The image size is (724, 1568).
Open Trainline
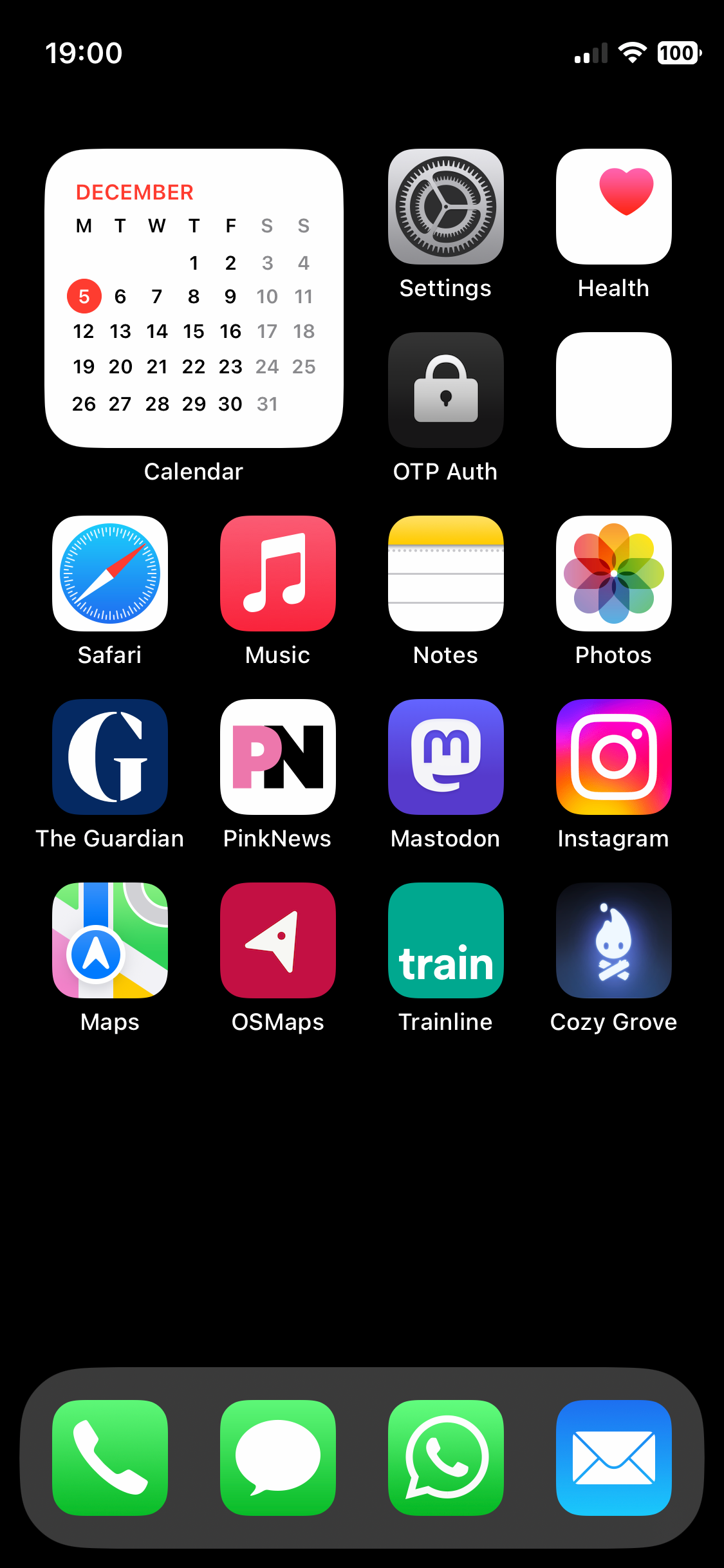(x=445, y=940)
